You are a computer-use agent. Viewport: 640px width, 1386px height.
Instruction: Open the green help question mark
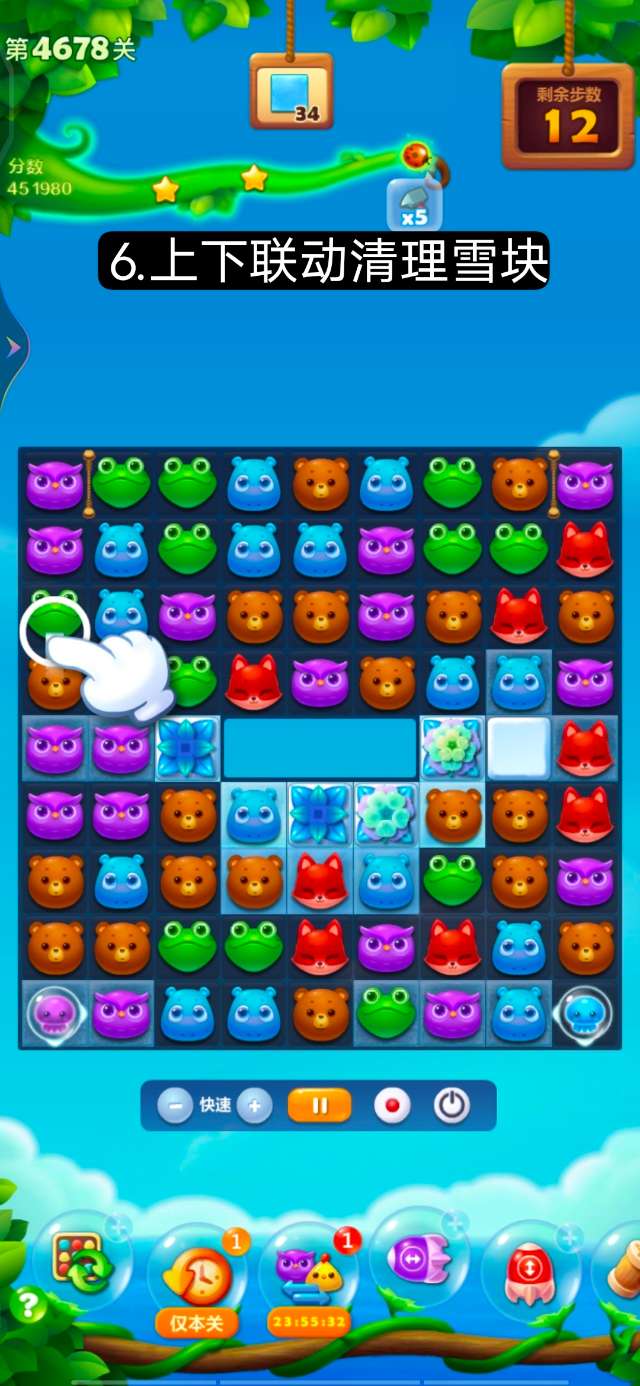28,1304
